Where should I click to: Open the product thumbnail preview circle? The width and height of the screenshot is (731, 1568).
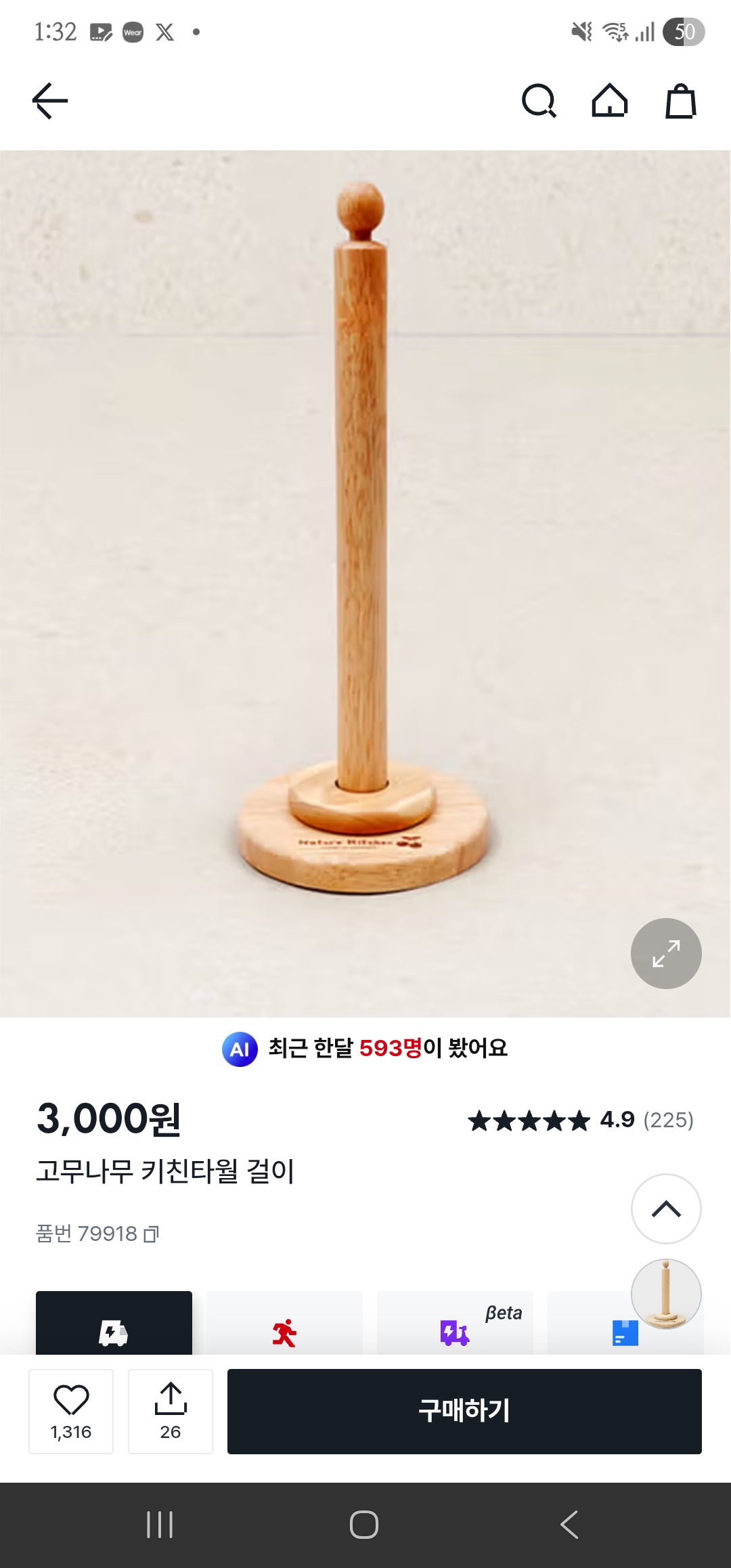click(x=665, y=1293)
